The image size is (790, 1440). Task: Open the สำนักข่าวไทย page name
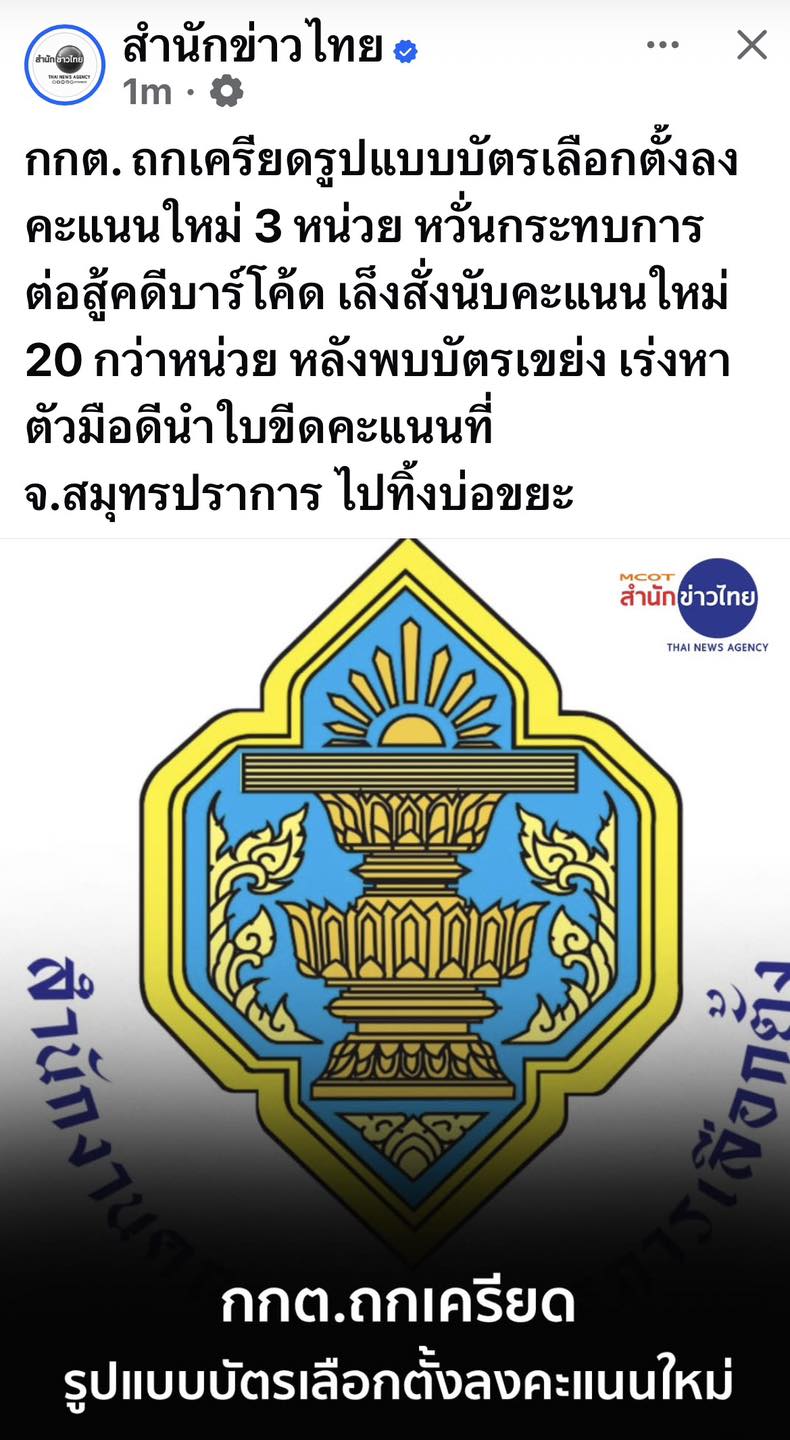253,46
